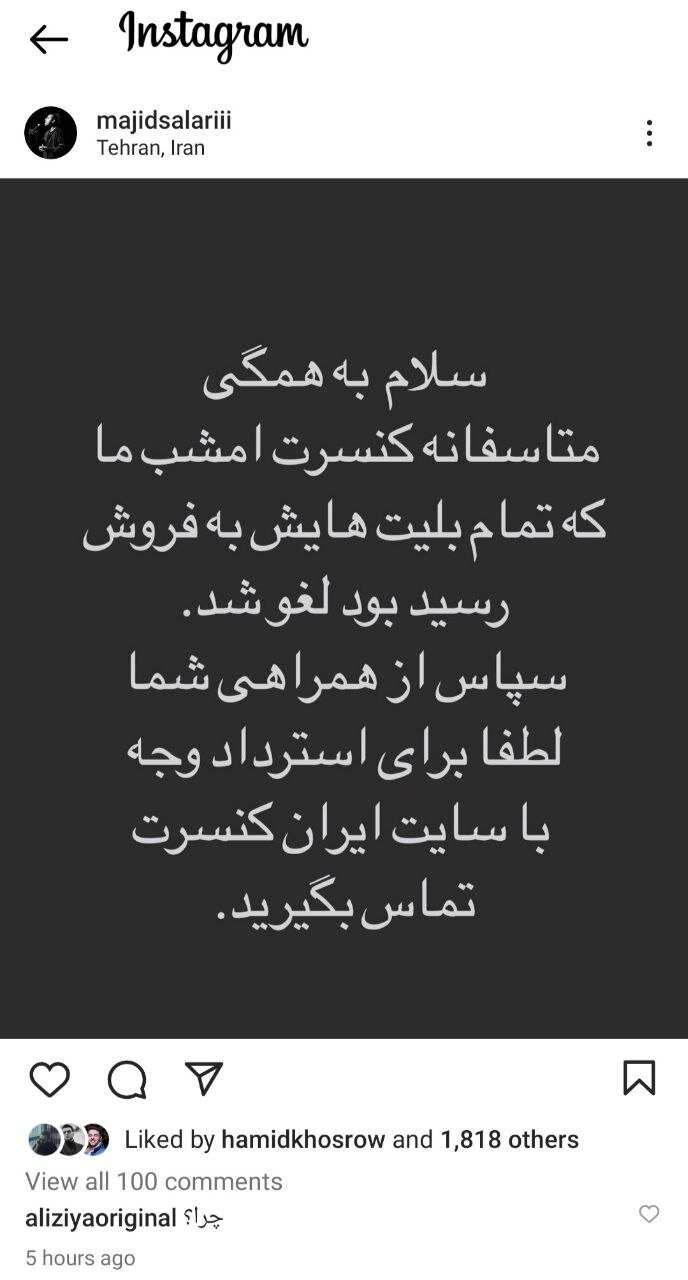The width and height of the screenshot is (688, 1280).
Task: Open the Tehran, Iran location
Action: (x=150, y=148)
